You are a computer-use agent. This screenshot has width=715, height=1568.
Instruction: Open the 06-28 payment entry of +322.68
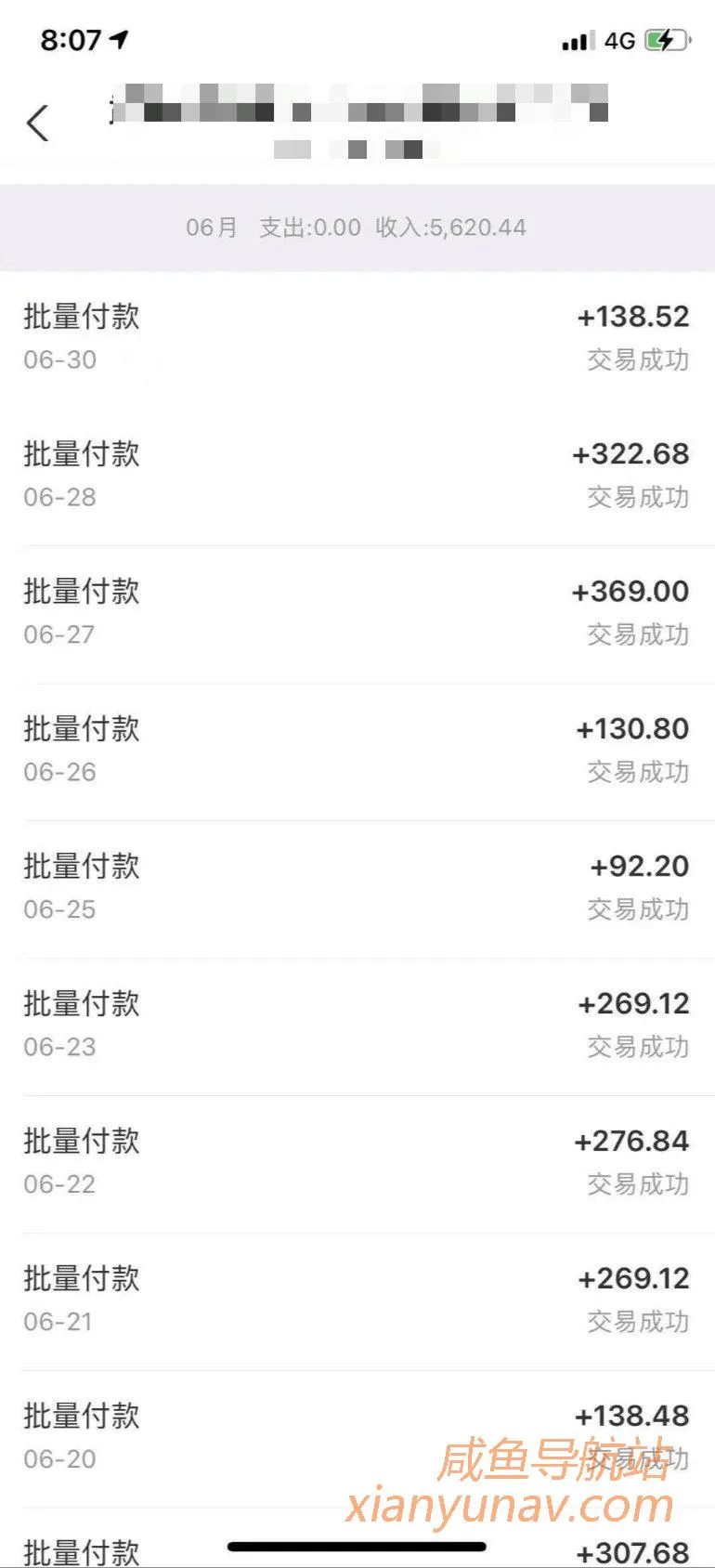coord(357,475)
